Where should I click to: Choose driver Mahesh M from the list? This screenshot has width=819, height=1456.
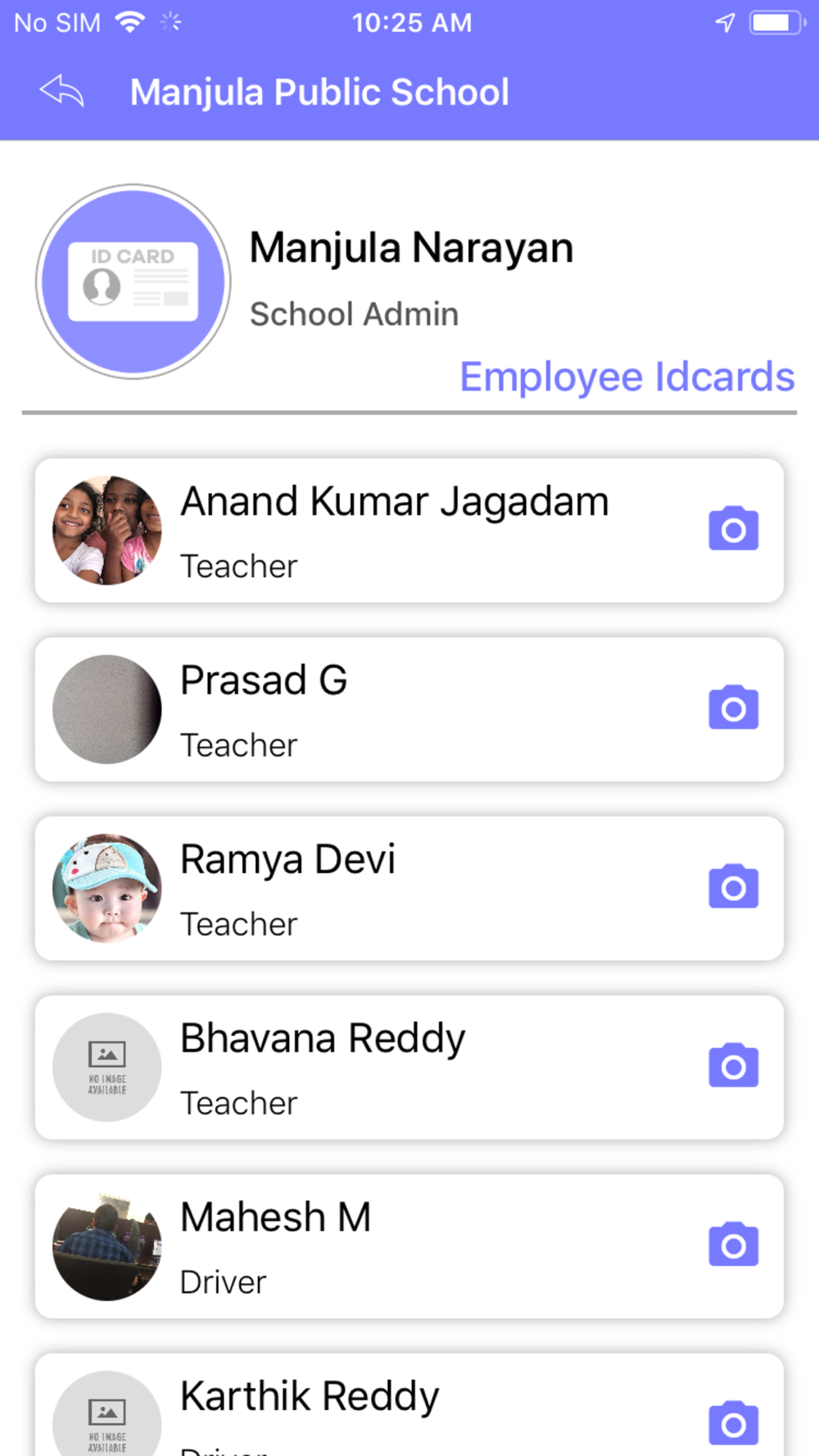click(x=393, y=1246)
